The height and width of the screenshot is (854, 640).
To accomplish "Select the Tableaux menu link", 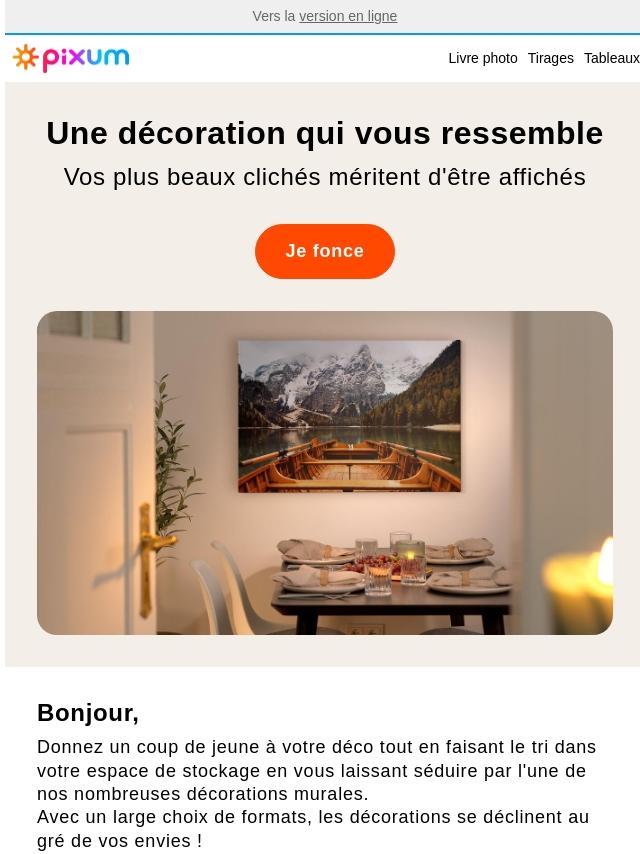I will (x=611, y=58).
